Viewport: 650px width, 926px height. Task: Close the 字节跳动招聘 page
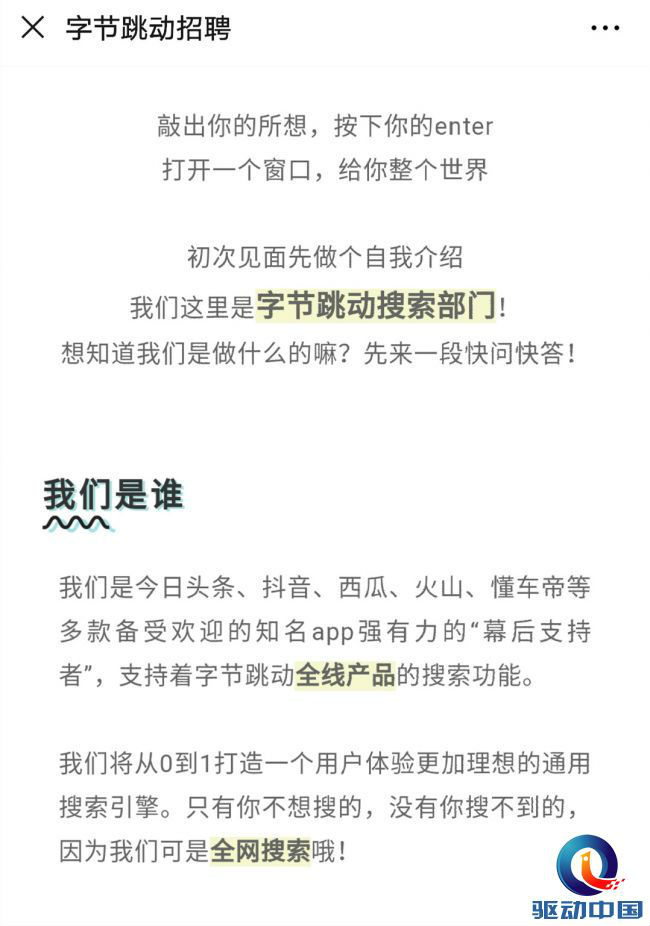pyautogui.click(x=33, y=28)
